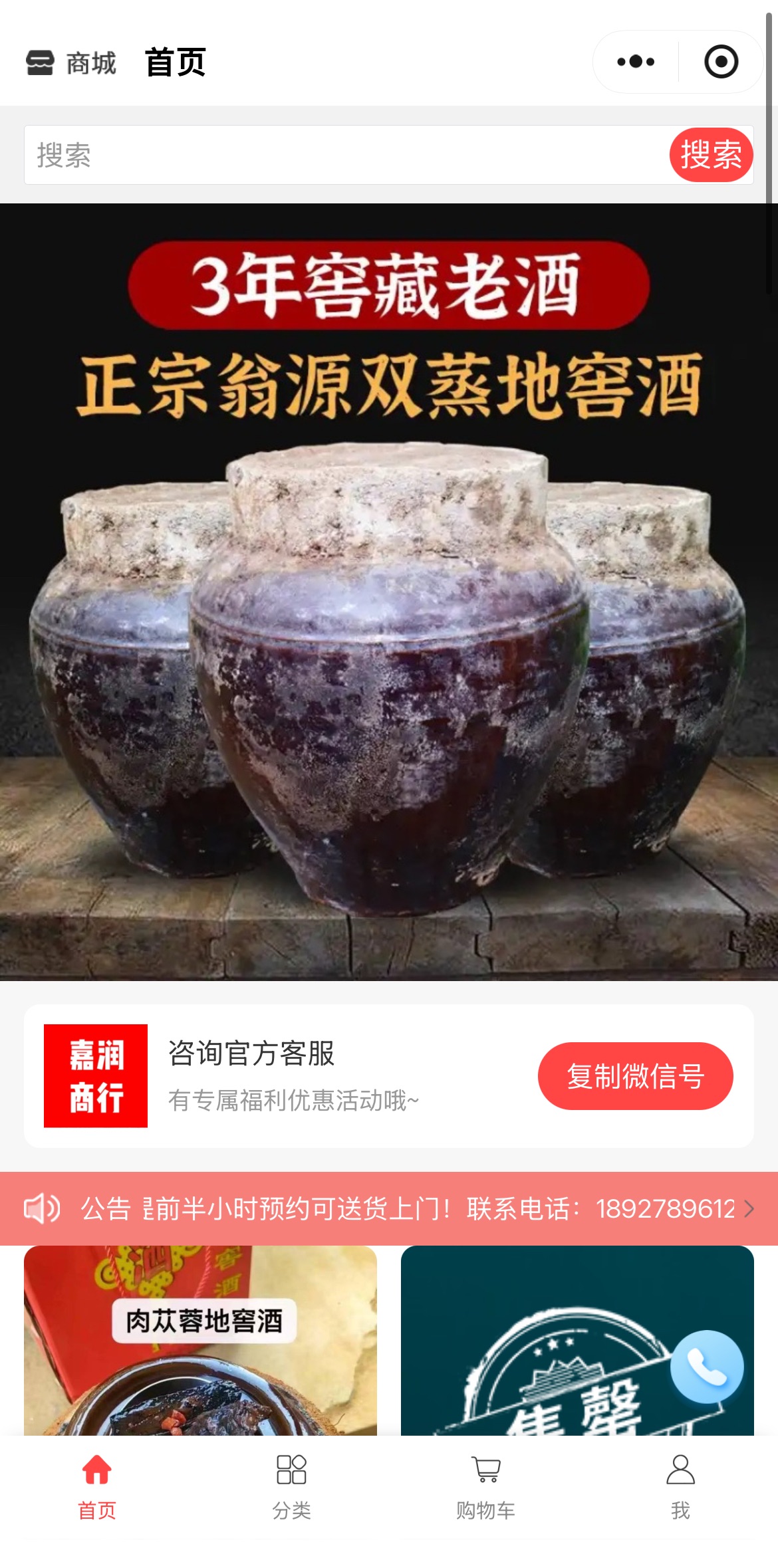Open the 肉苁蓉地窖酒 product card
778x1568 pixels.
coord(200,1341)
